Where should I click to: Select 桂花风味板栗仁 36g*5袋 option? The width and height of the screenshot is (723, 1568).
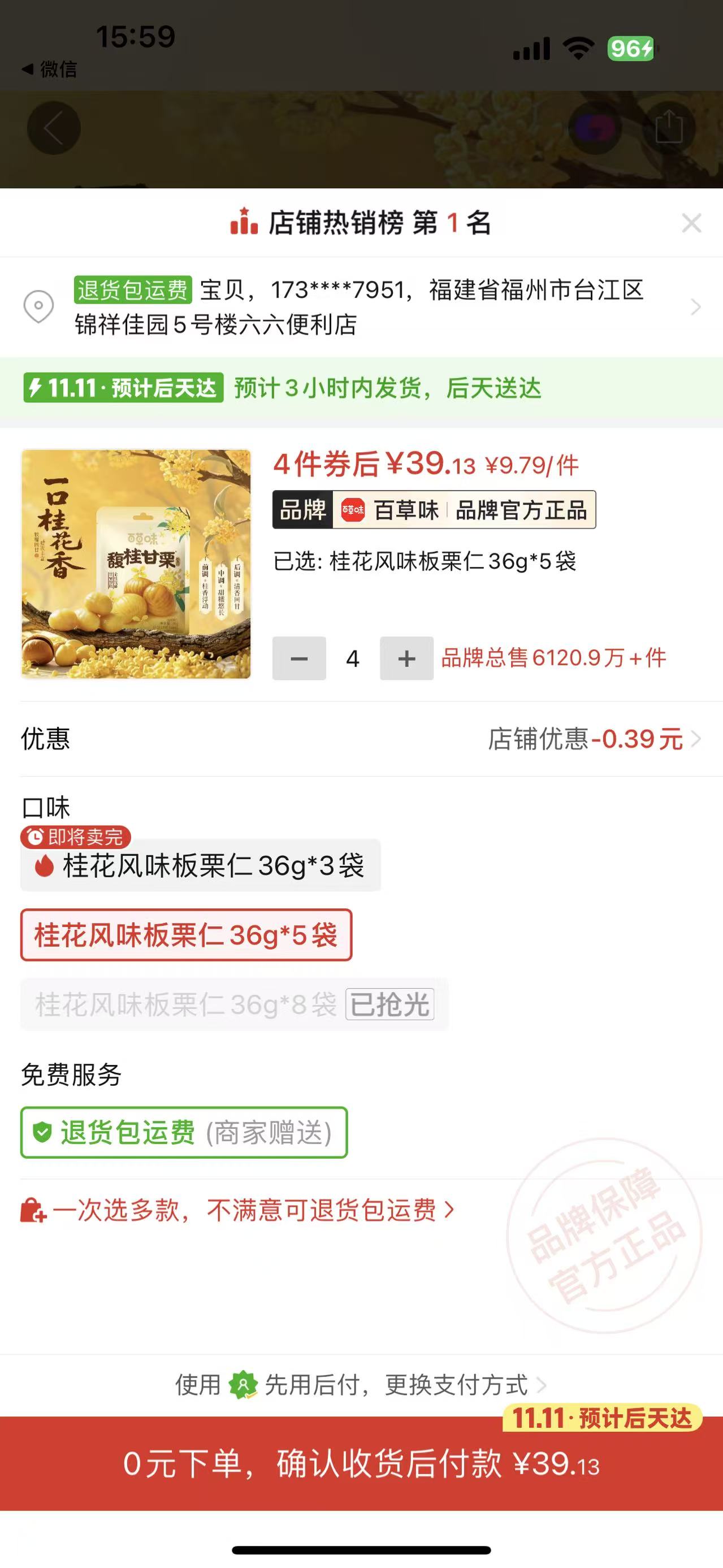point(186,935)
